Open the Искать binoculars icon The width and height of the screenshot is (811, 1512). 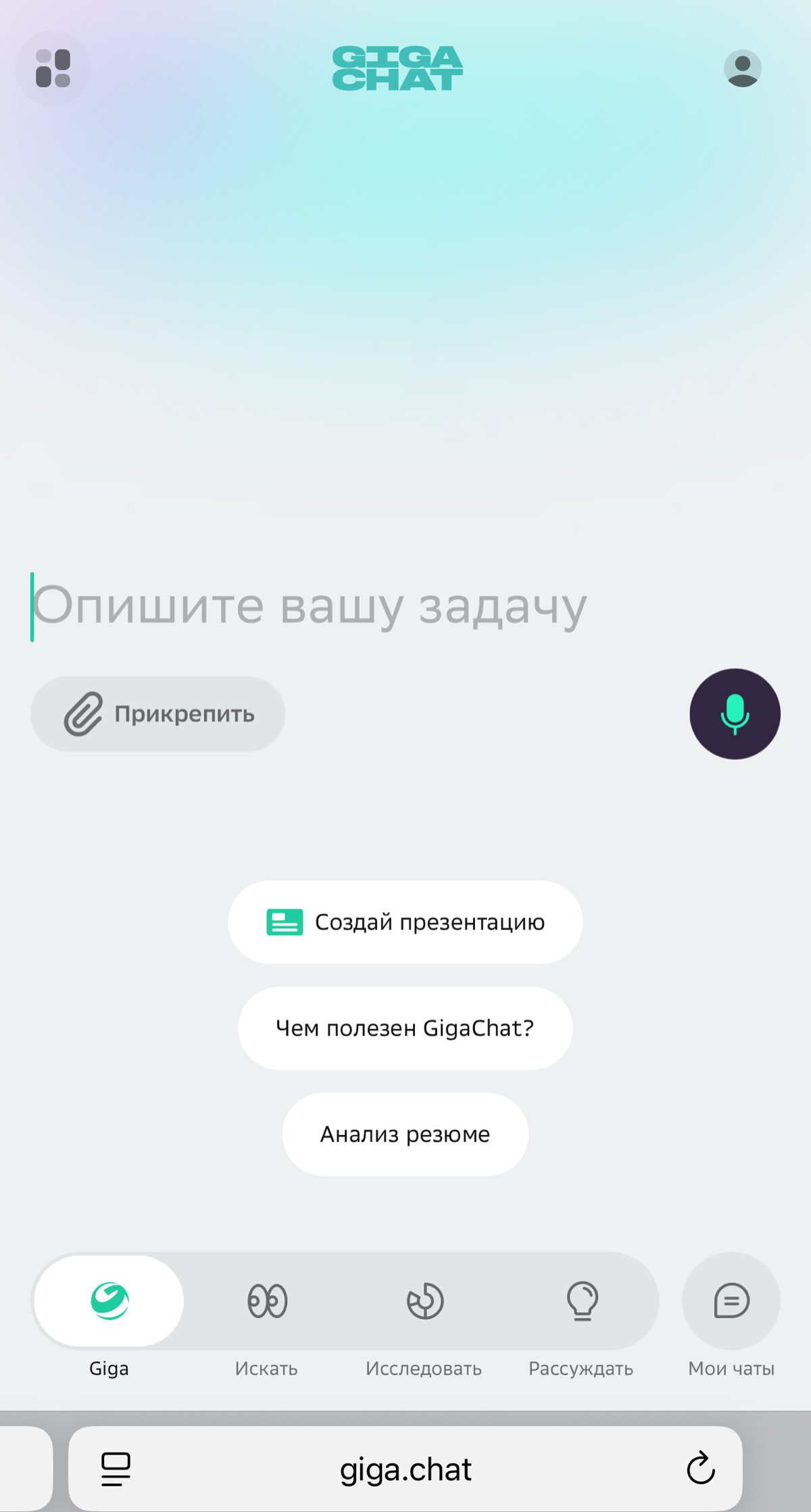pyautogui.click(x=266, y=1301)
